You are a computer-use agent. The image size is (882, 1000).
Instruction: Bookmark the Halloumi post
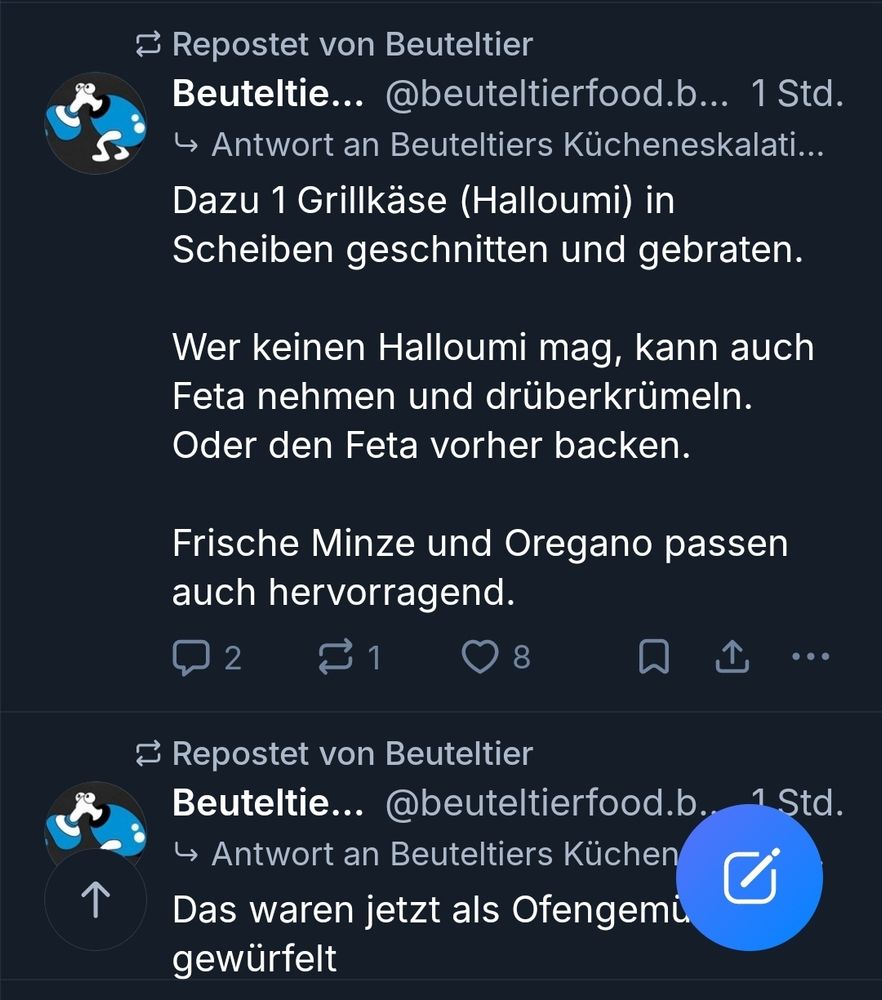tap(655, 655)
